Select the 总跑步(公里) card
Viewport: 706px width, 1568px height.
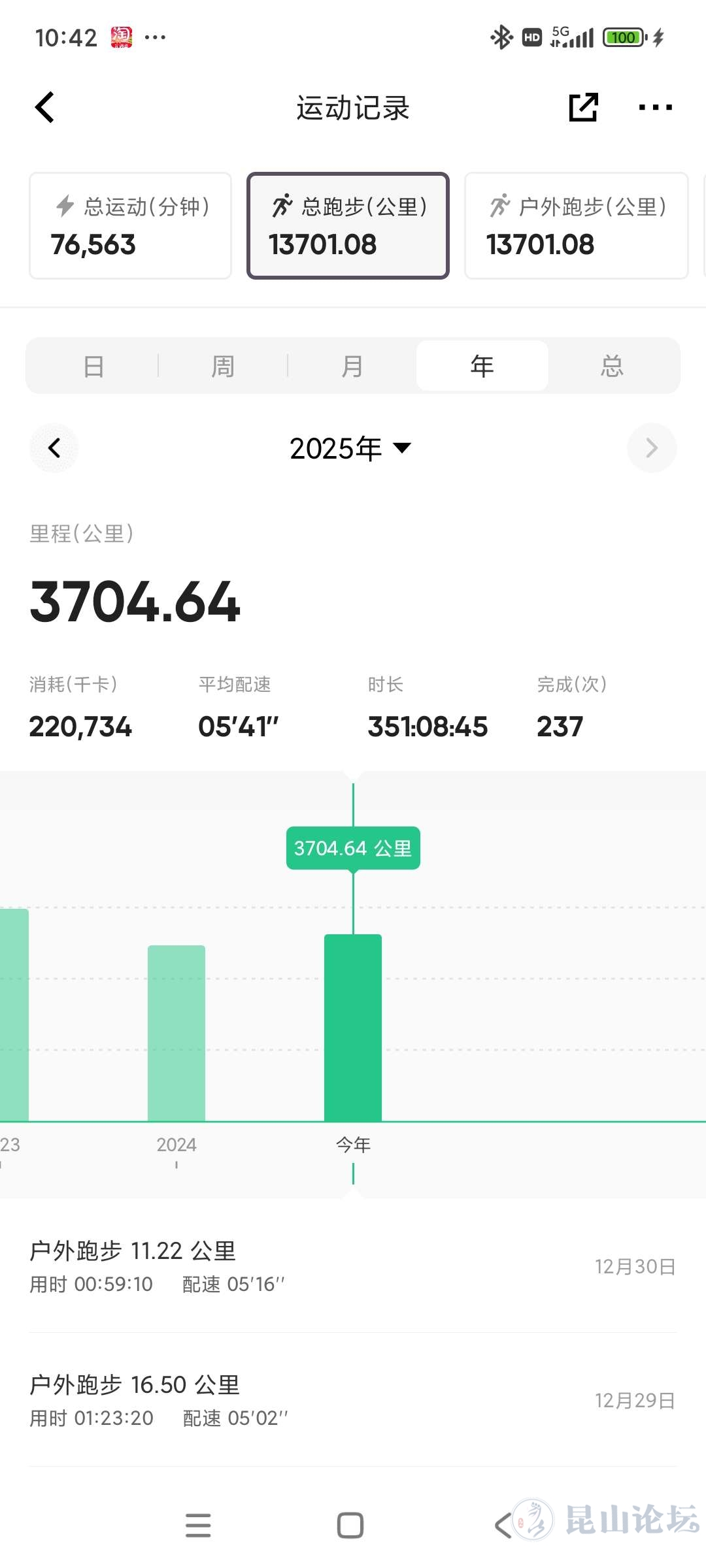tap(348, 225)
